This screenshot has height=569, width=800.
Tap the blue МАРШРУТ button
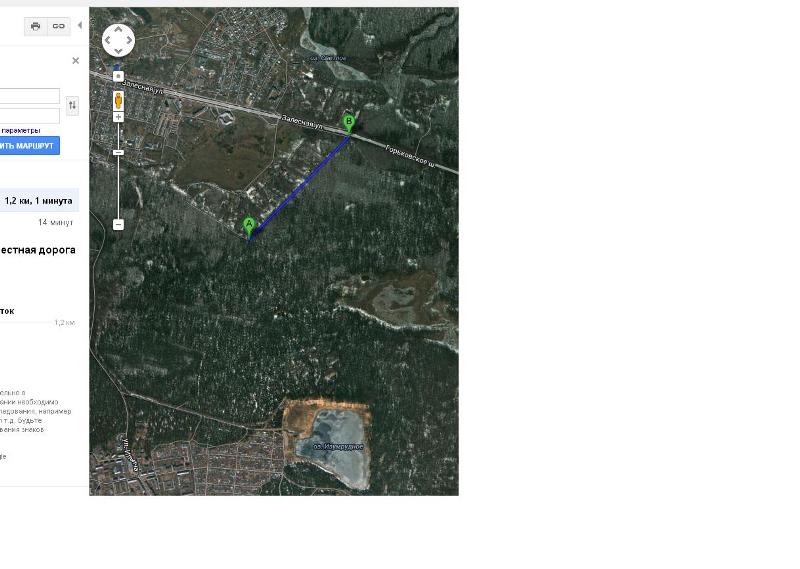point(30,146)
